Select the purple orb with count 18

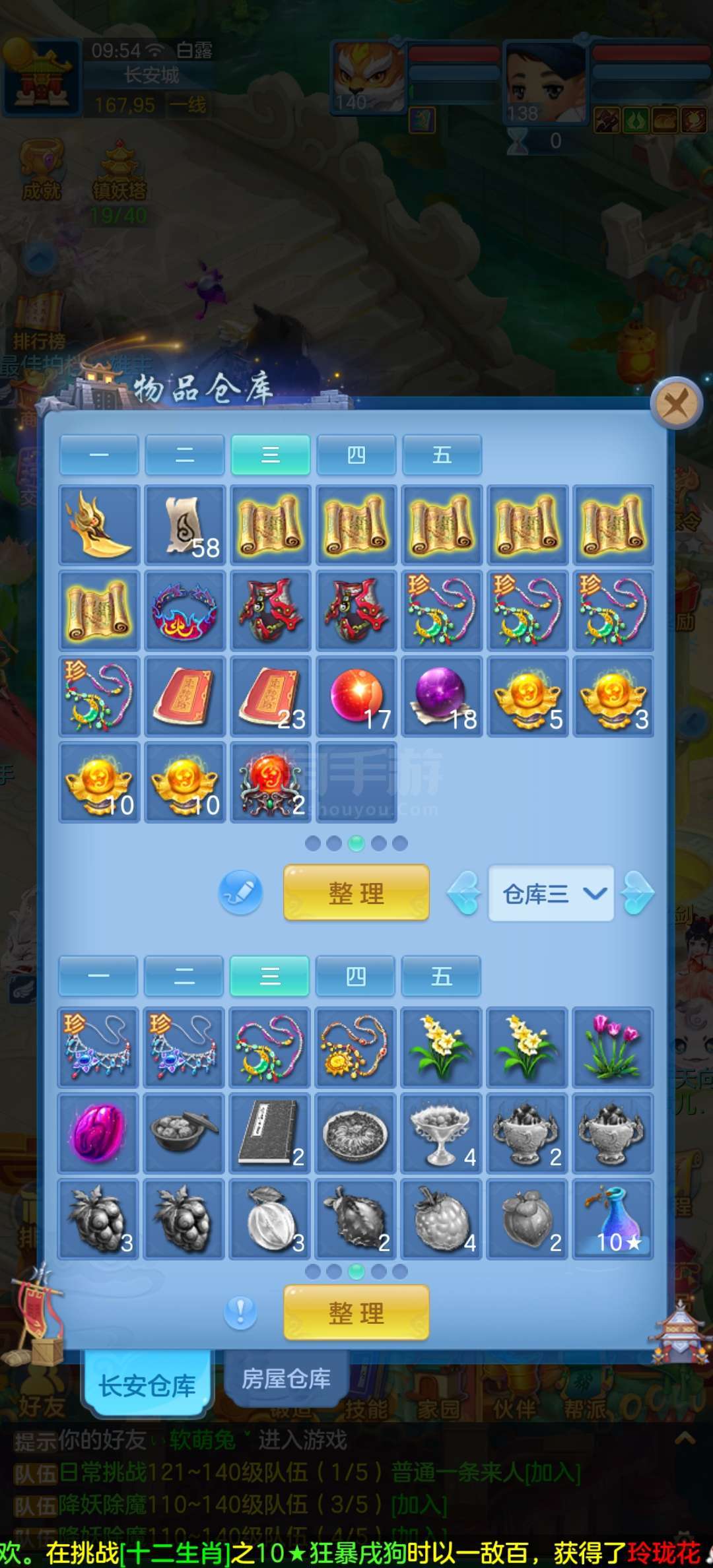[x=442, y=697]
